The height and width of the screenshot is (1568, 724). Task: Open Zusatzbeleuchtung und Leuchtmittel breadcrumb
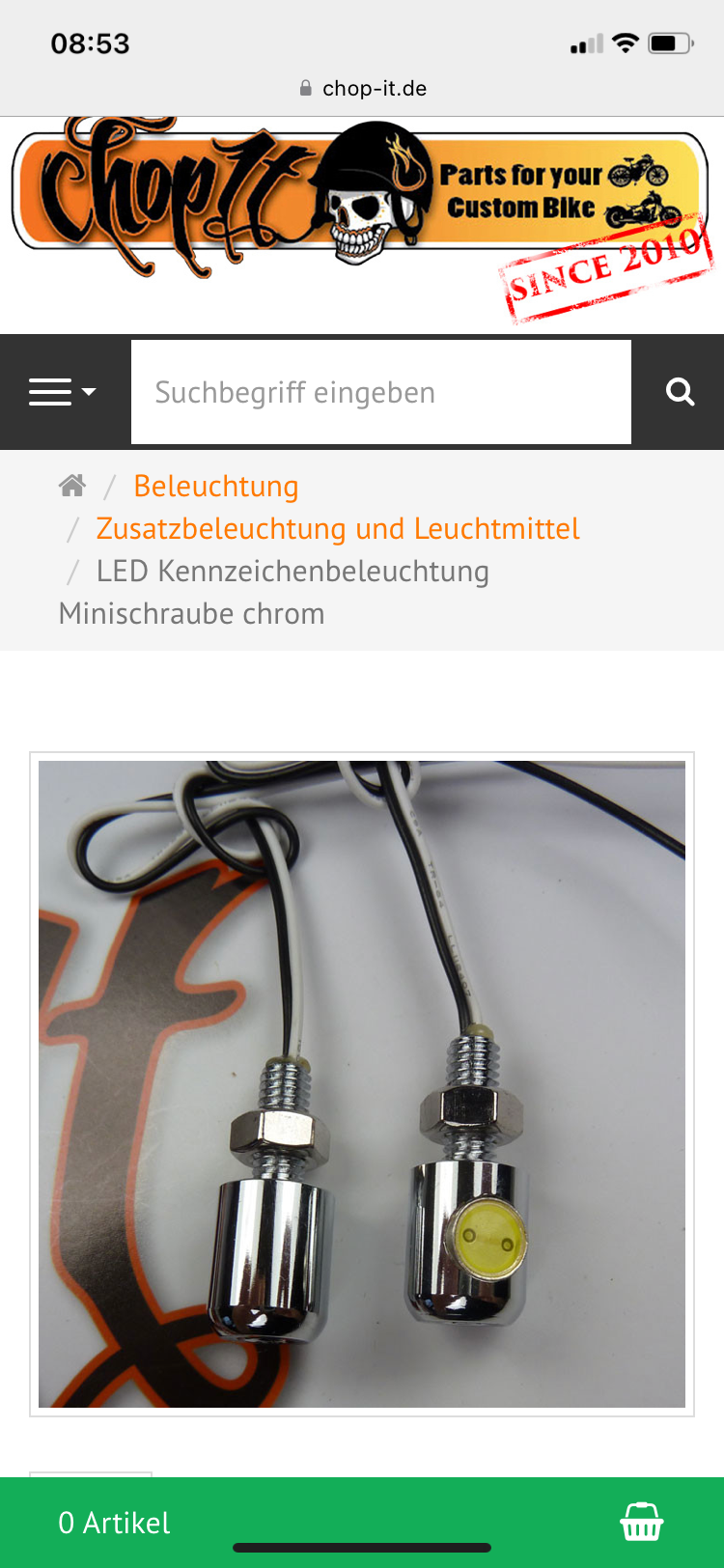(x=337, y=528)
